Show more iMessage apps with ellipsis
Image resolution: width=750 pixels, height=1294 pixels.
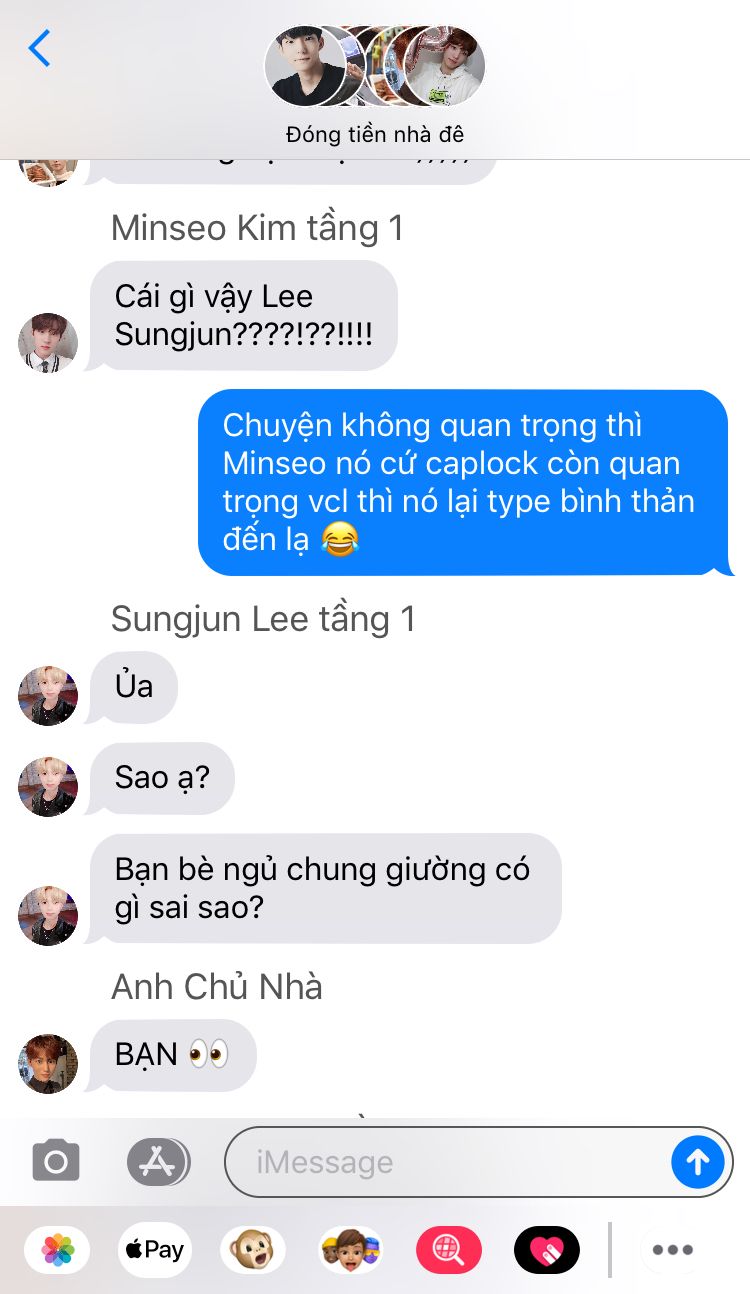[673, 1250]
